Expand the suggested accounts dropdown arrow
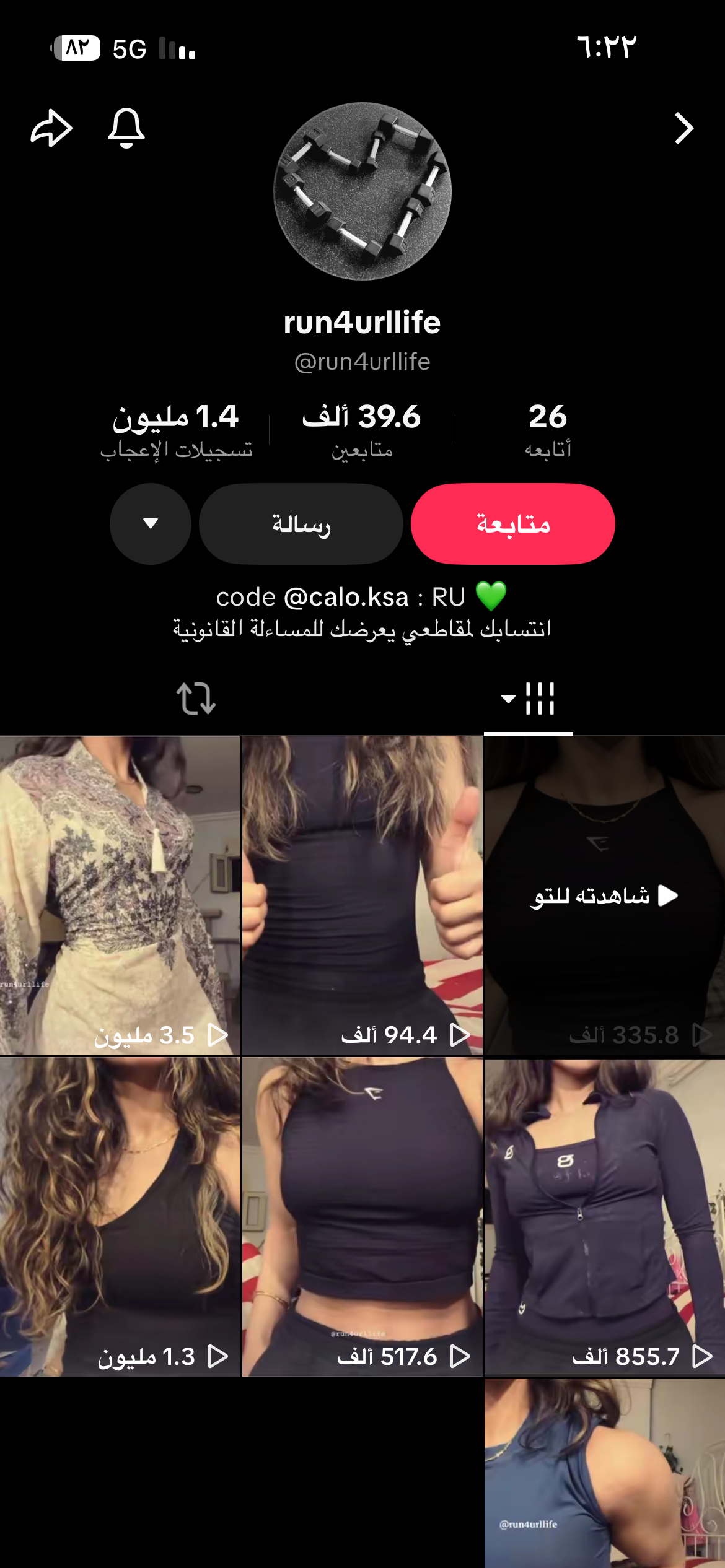 click(x=151, y=524)
